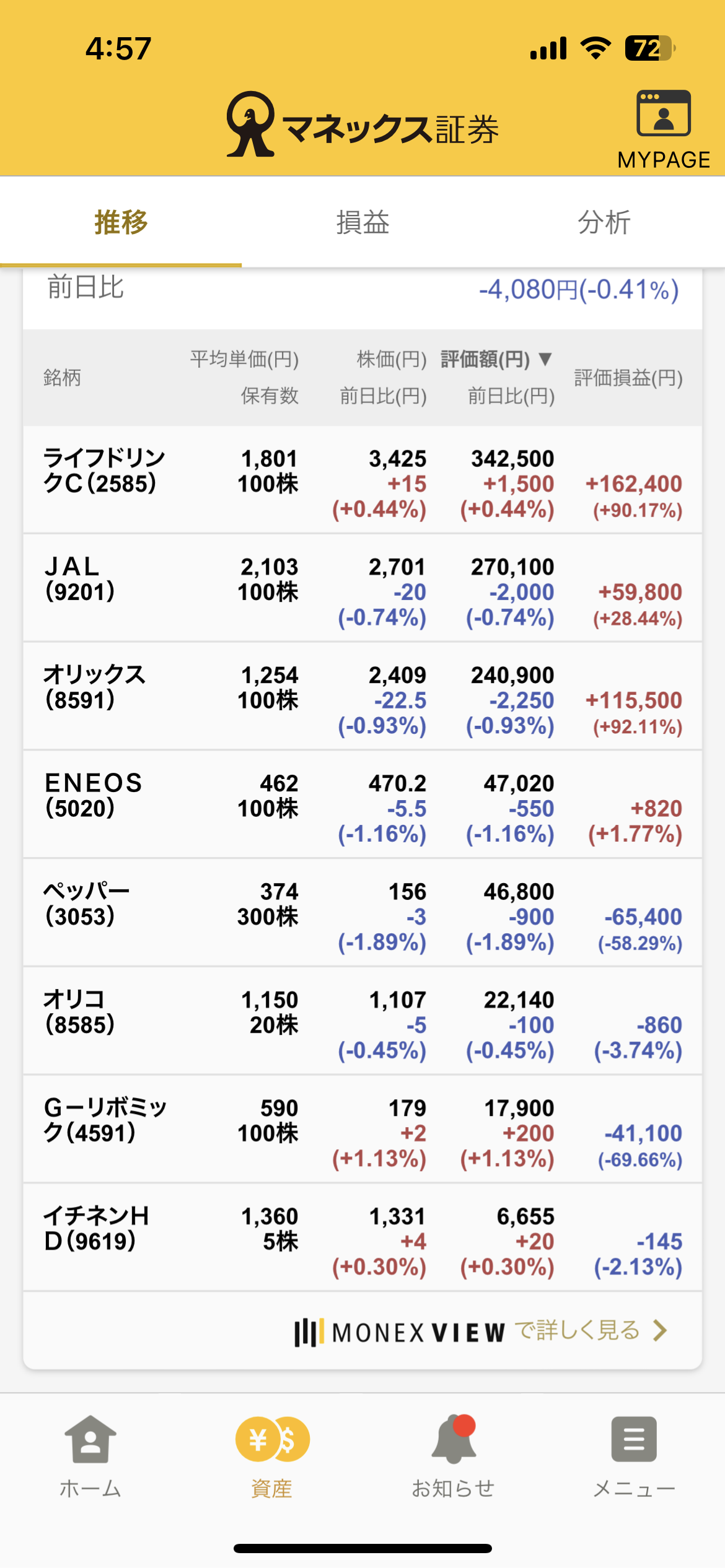The height and width of the screenshot is (1568, 725).
Task: Sort holdings by 評価額(円) column
Action: (x=495, y=359)
